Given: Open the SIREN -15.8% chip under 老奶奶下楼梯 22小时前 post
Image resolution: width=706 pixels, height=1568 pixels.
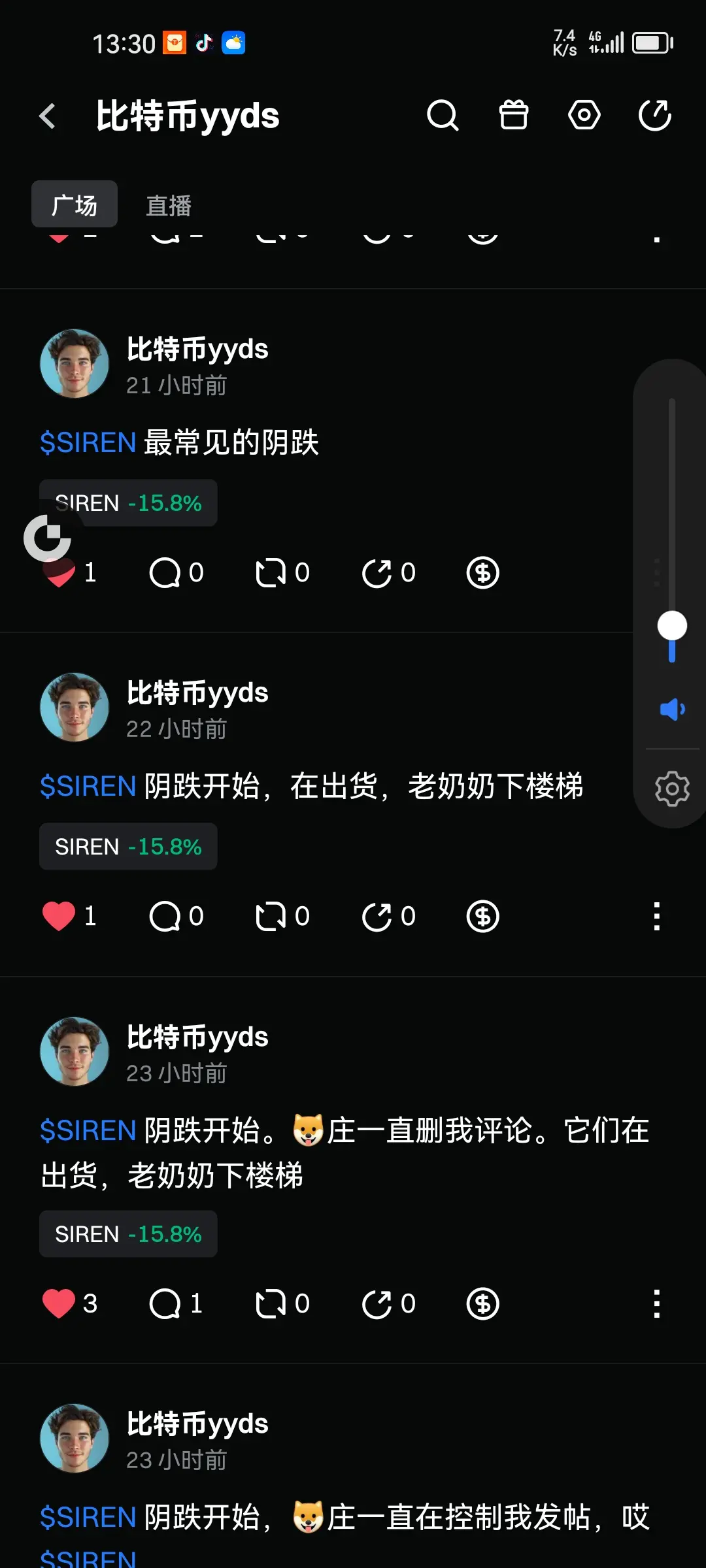Looking at the screenshot, I should 128,847.
